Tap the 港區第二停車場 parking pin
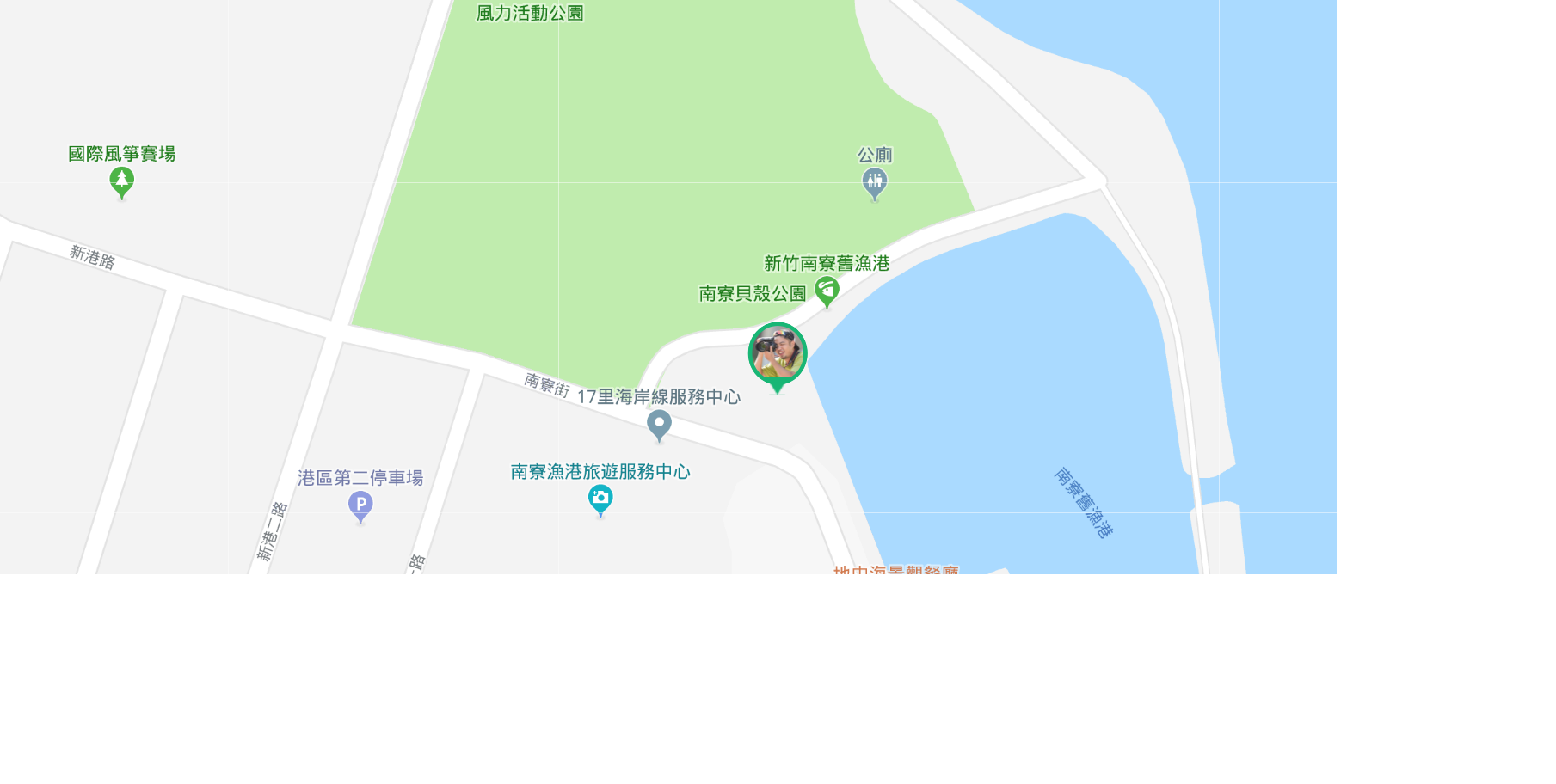Screen dimensions: 1556x784 point(360,505)
